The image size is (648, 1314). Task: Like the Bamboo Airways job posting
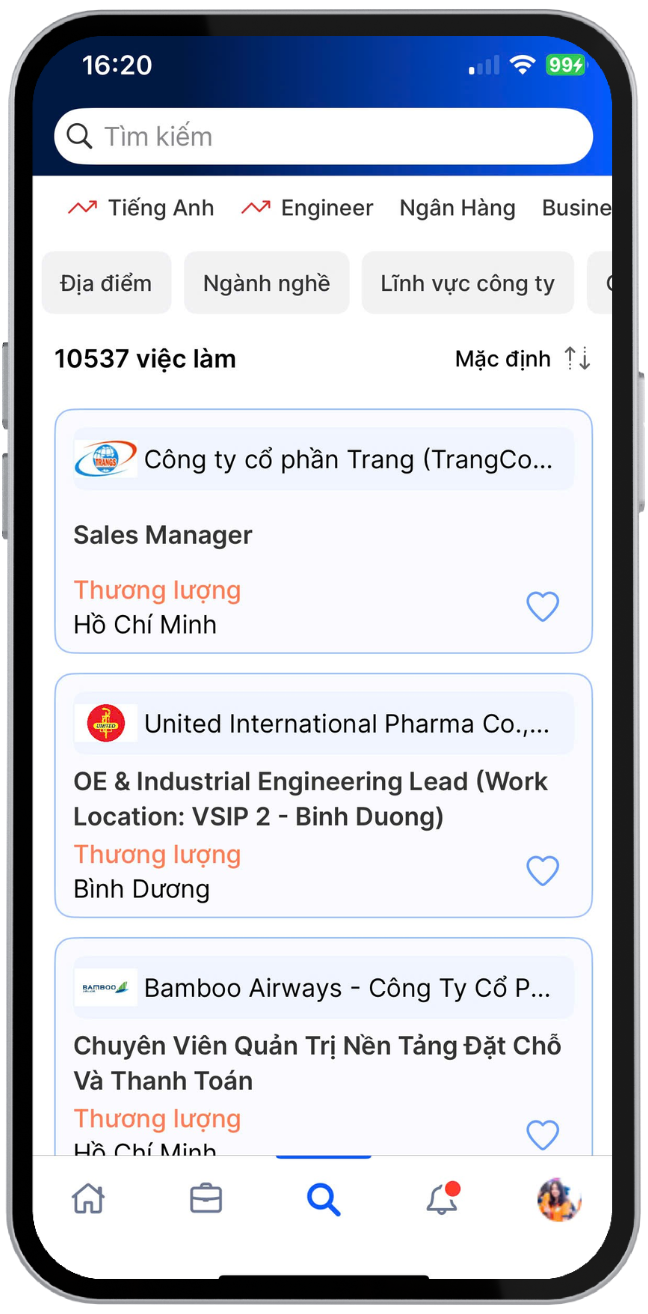pyautogui.click(x=542, y=1135)
